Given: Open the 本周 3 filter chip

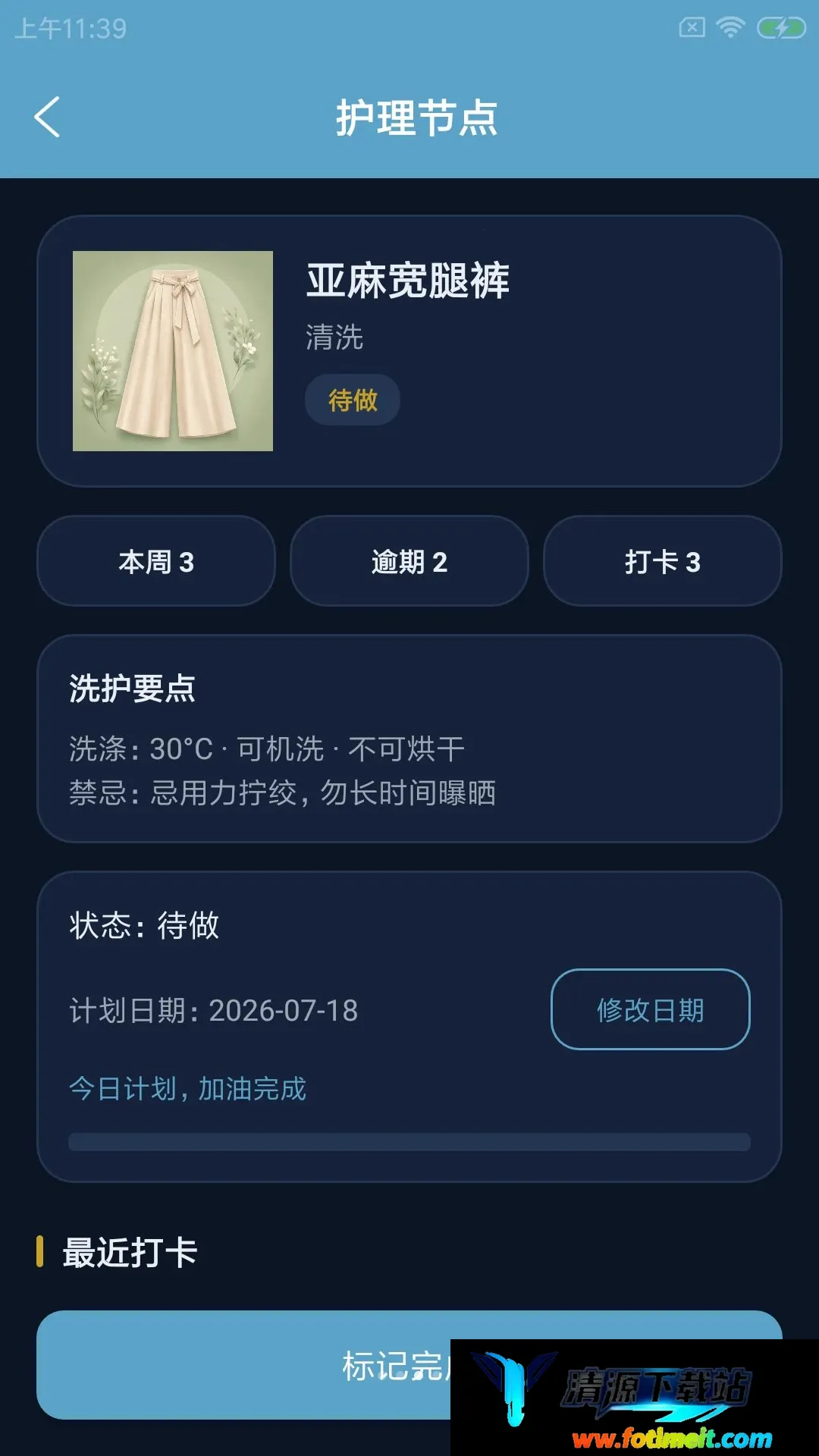Looking at the screenshot, I should (156, 561).
